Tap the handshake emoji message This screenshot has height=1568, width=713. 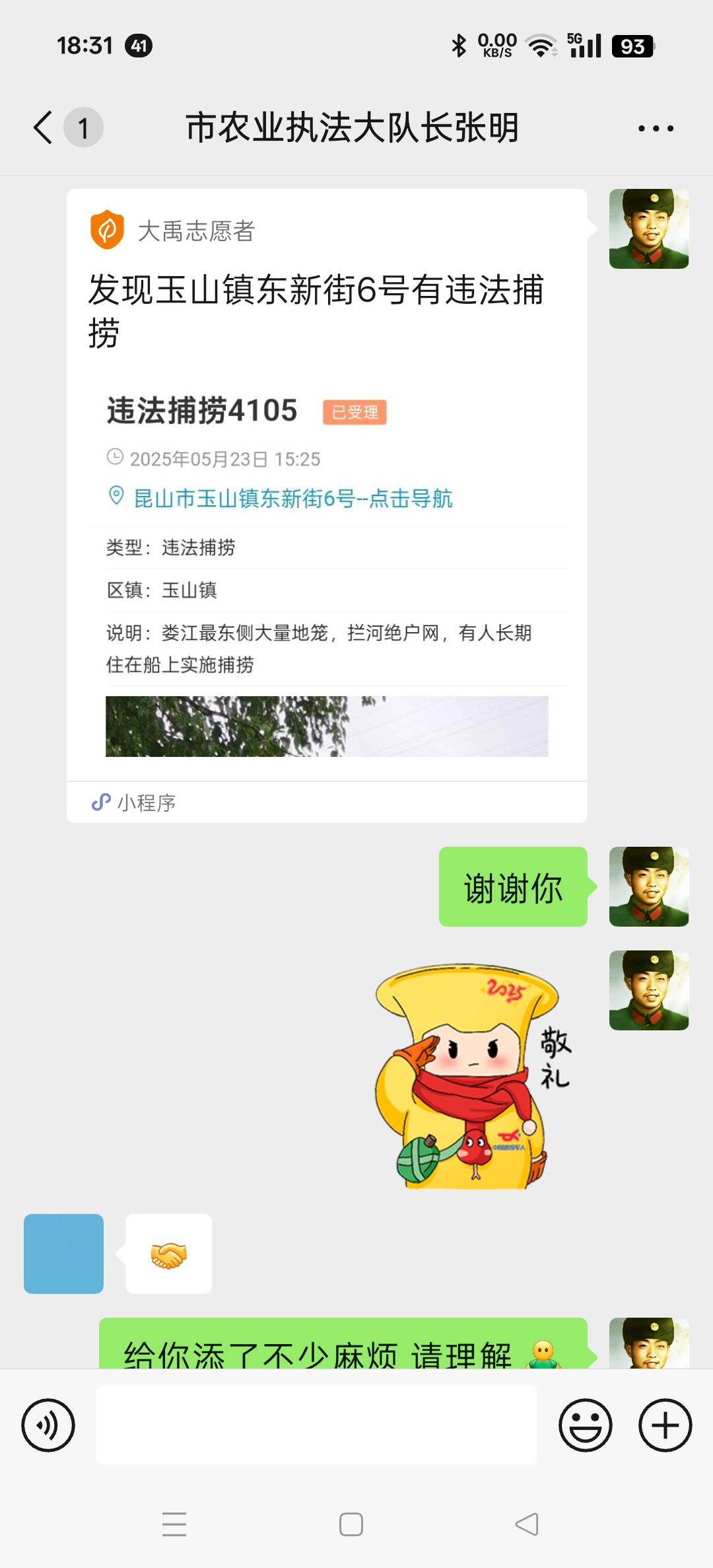[x=168, y=1253]
